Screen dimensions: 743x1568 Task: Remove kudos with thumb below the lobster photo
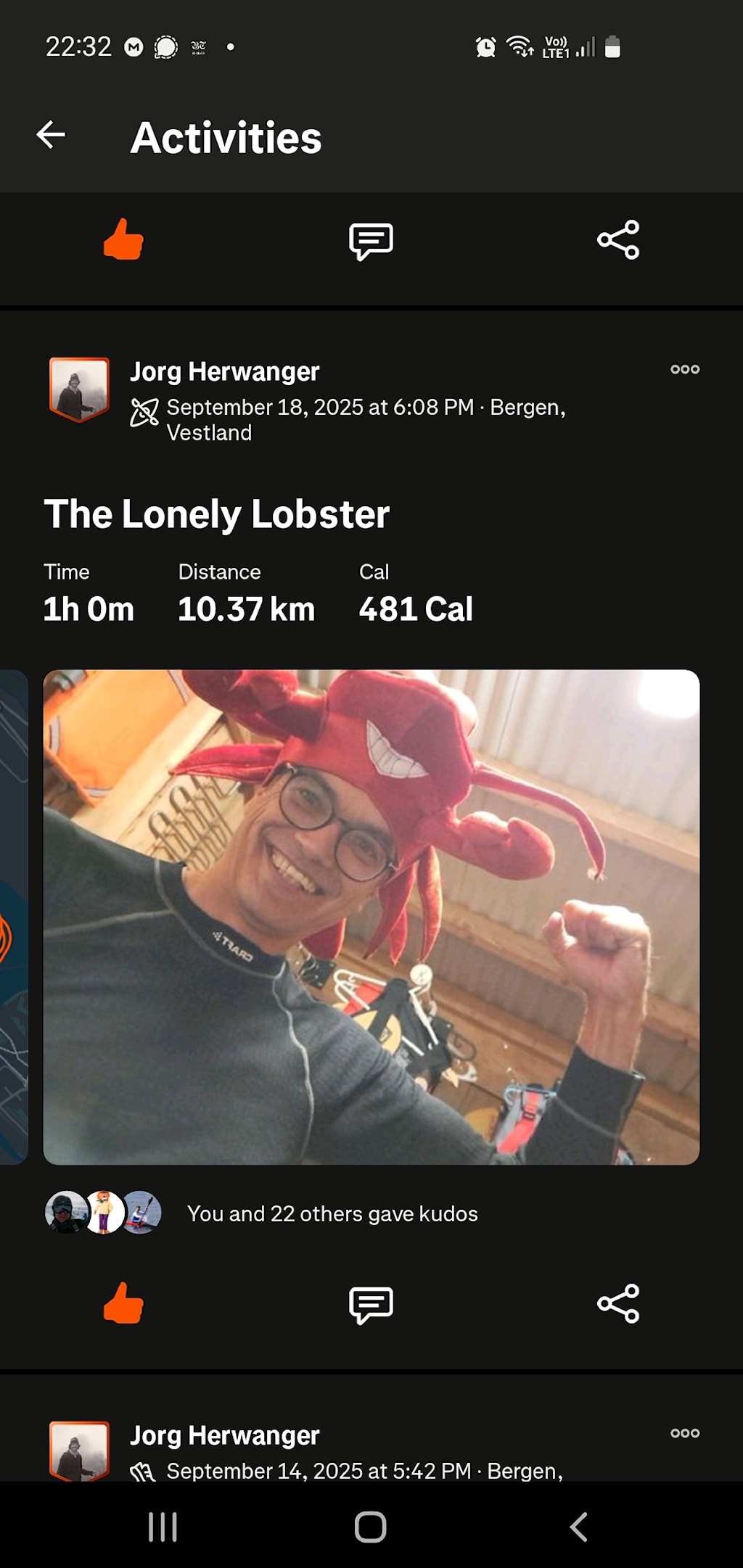click(123, 1303)
